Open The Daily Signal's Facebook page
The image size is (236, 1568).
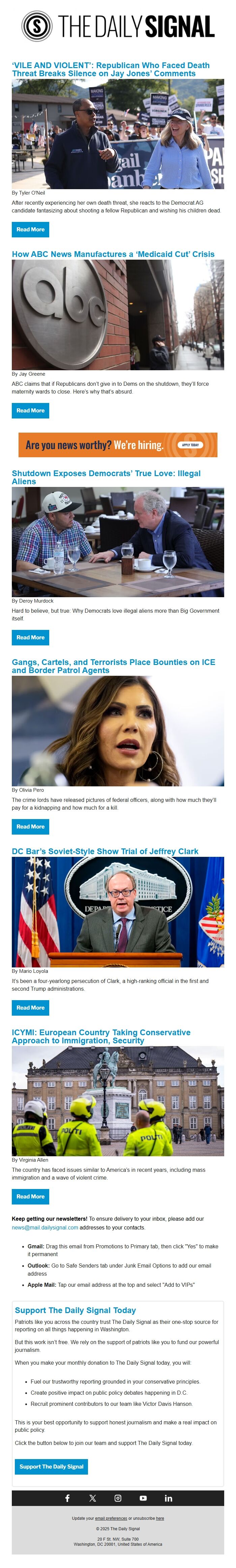click(67, 1498)
